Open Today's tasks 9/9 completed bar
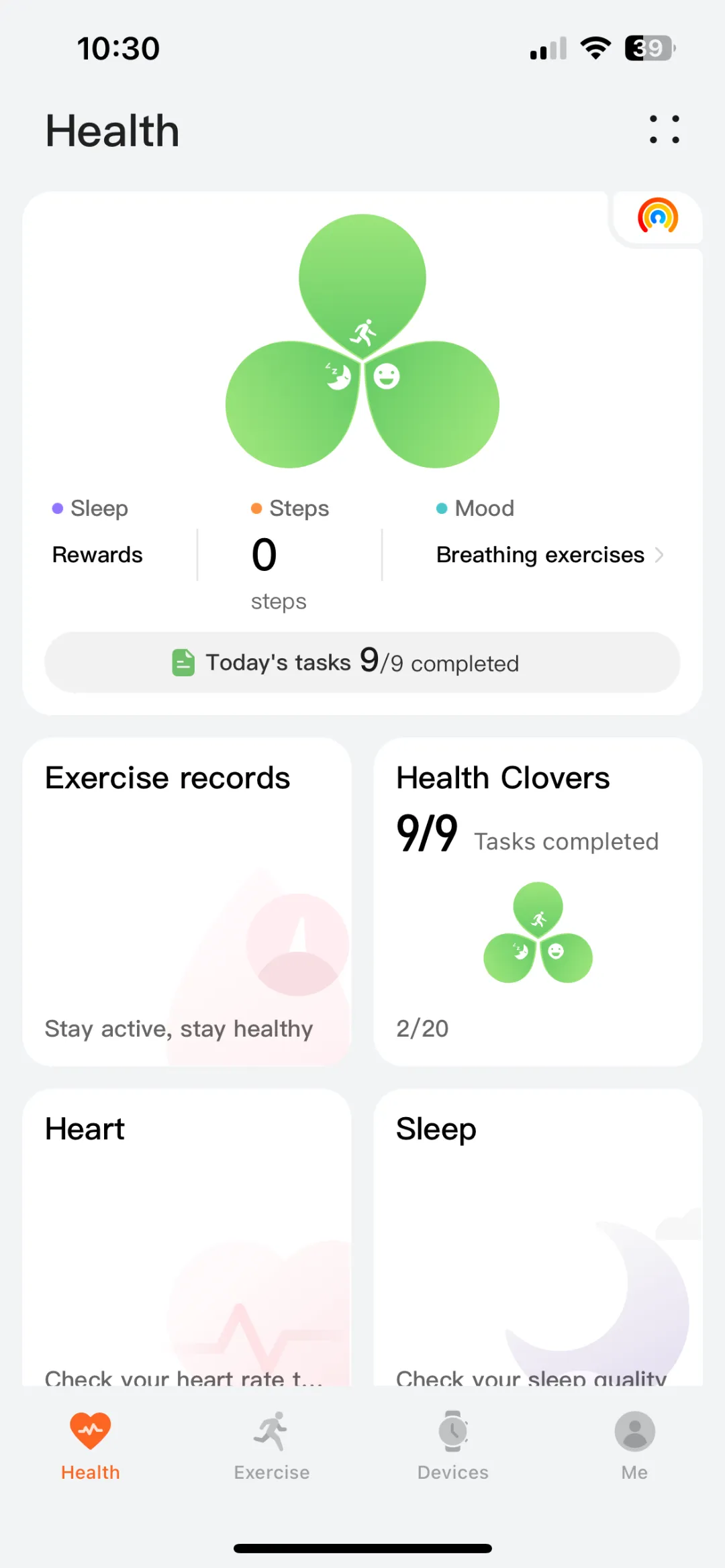This screenshot has width=725, height=1568. click(x=362, y=662)
